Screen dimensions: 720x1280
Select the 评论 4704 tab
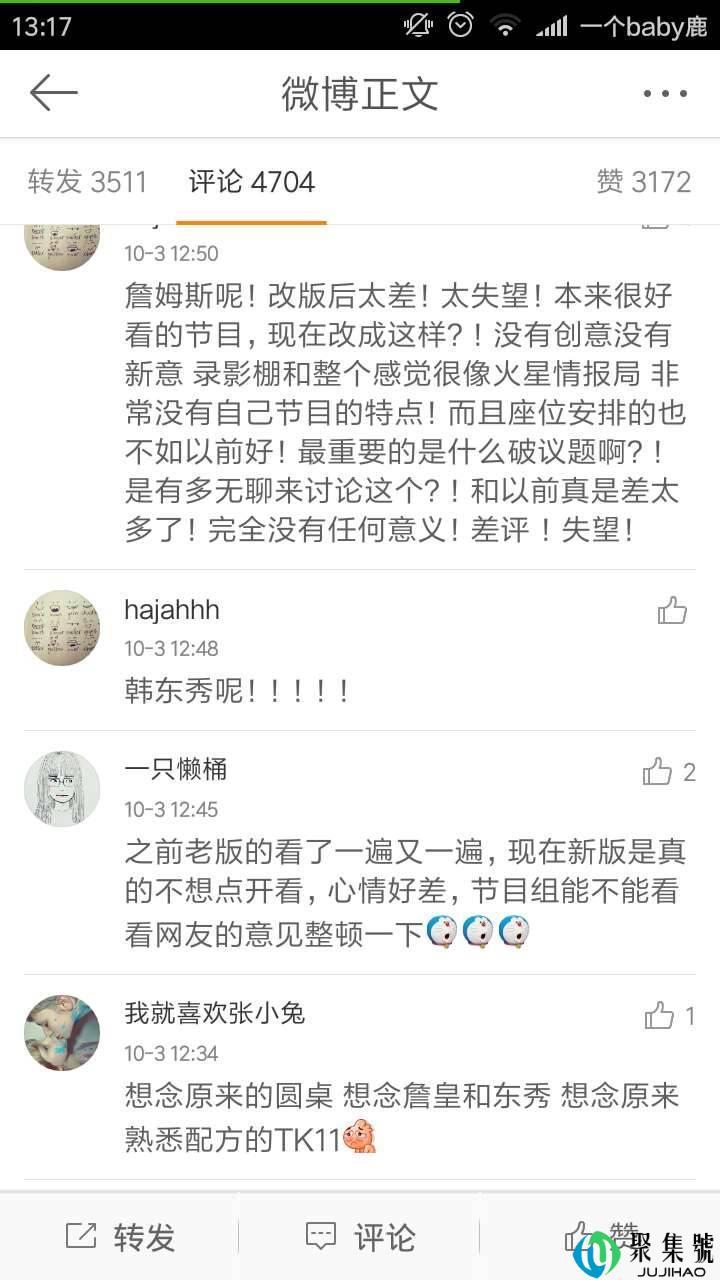pos(252,182)
